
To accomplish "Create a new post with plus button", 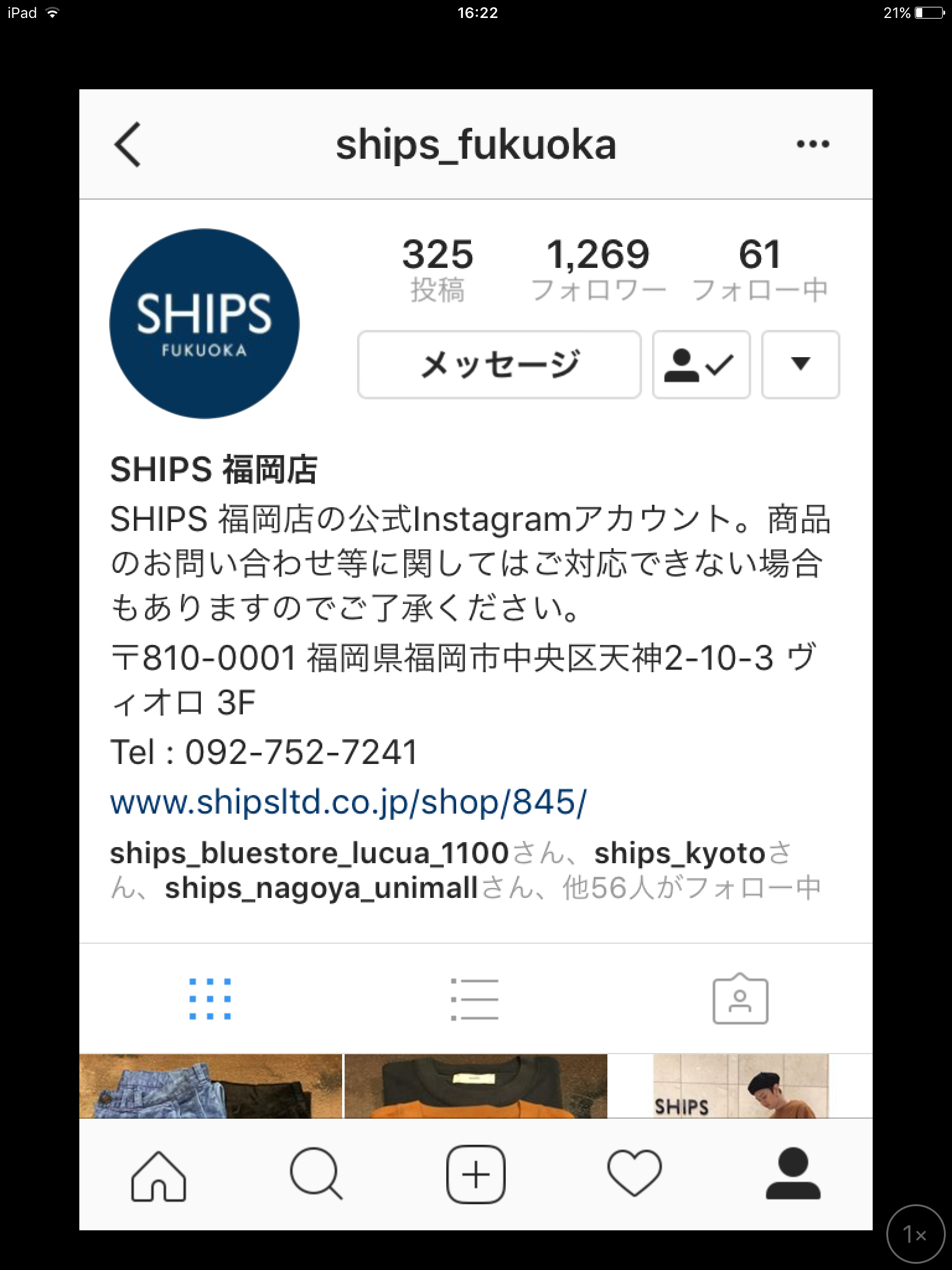I will 475,1176.
